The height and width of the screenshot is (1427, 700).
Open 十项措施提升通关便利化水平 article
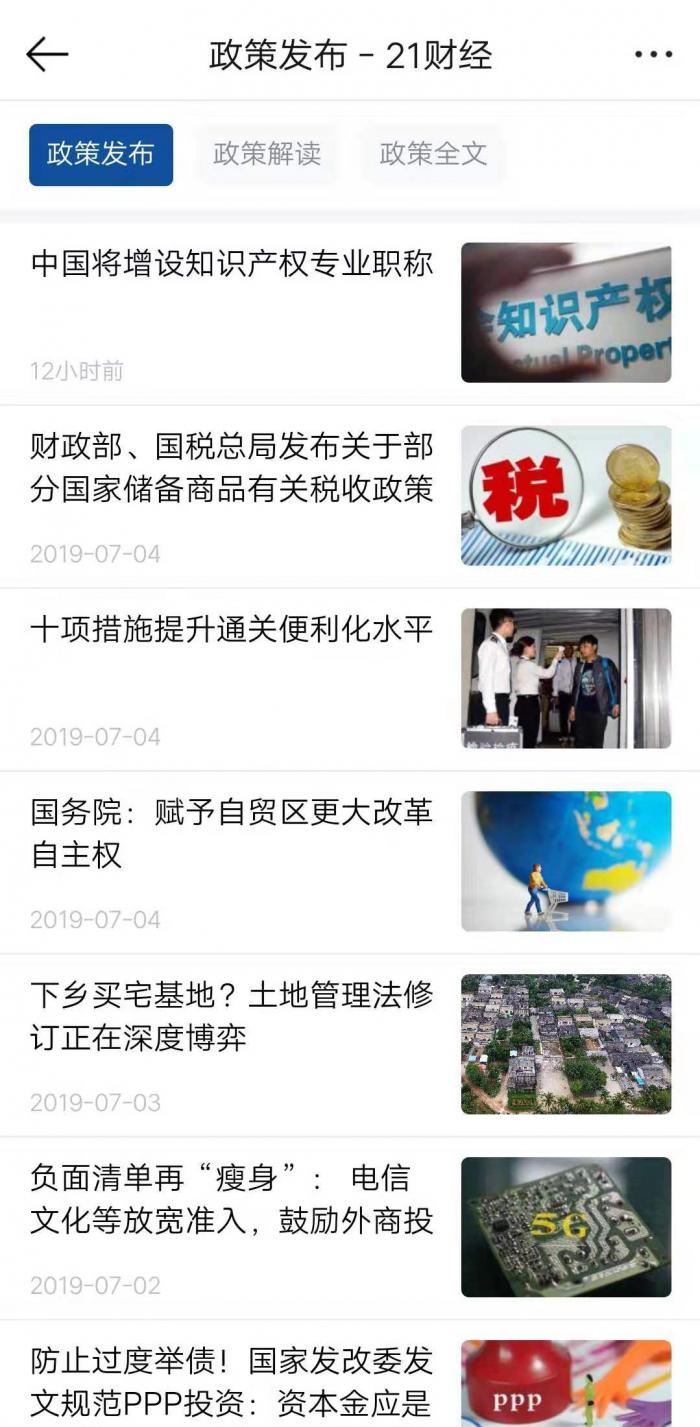click(x=231, y=630)
